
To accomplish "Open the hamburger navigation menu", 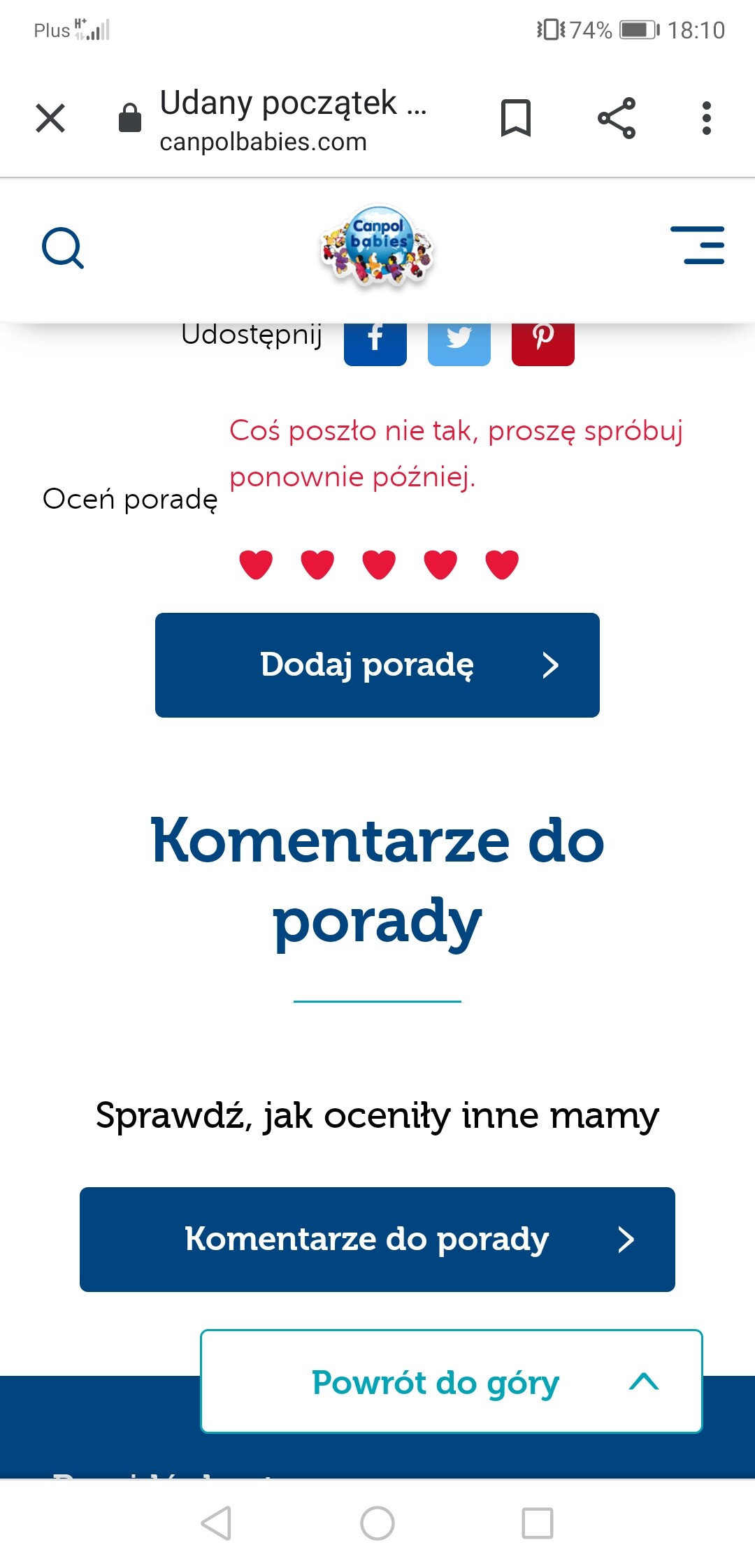I will [698, 245].
